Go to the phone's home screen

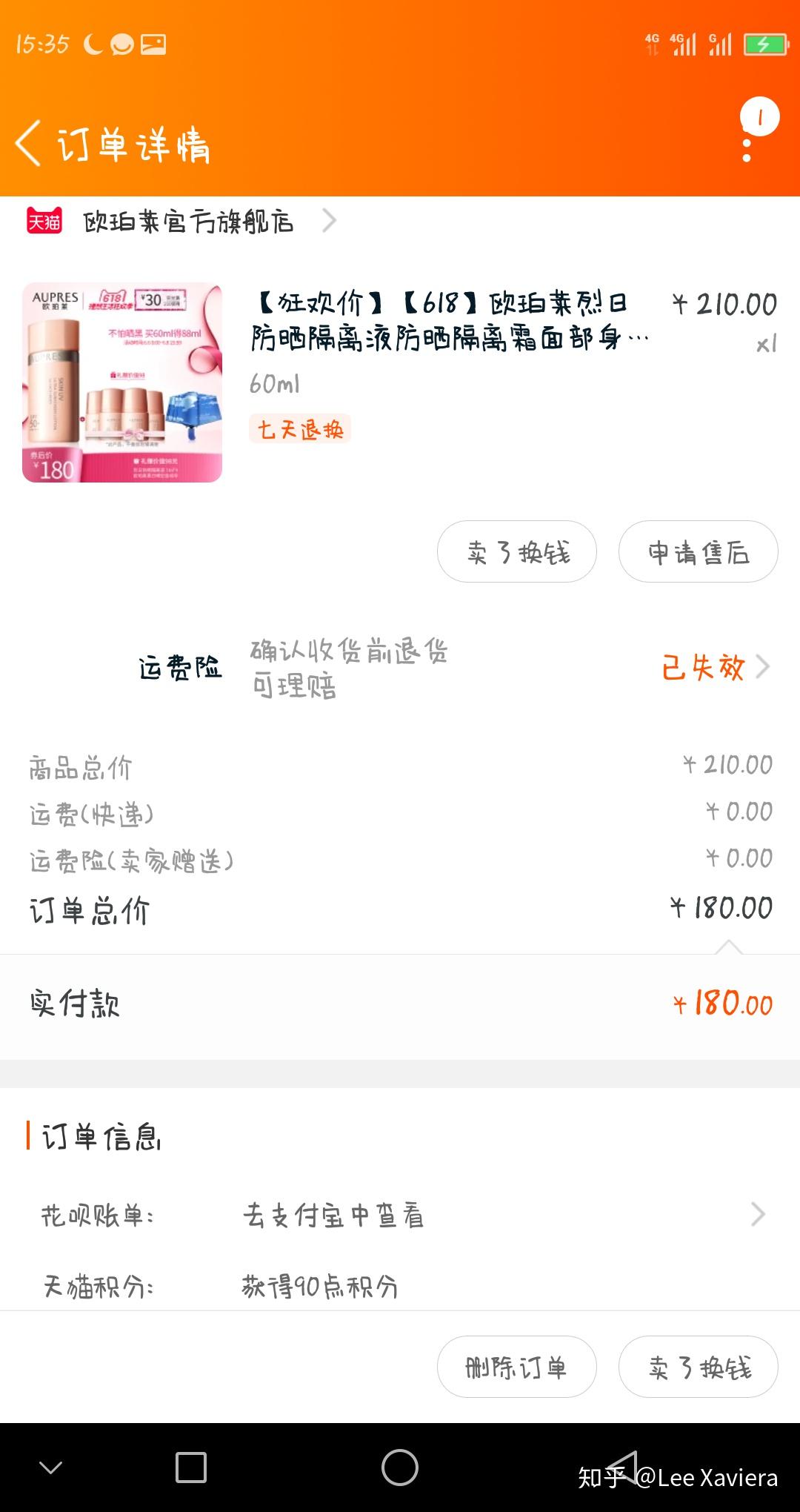pyautogui.click(x=400, y=1468)
